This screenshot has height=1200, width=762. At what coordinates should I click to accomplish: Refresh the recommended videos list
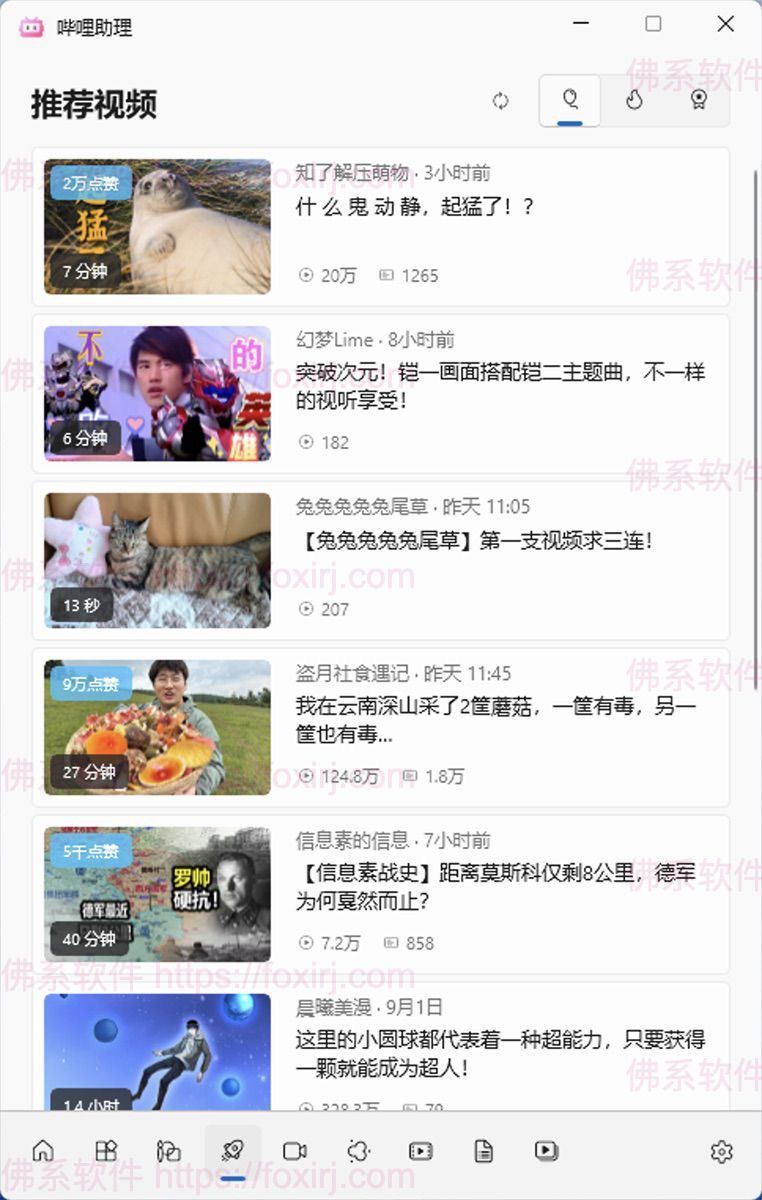pyautogui.click(x=501, y=101)
